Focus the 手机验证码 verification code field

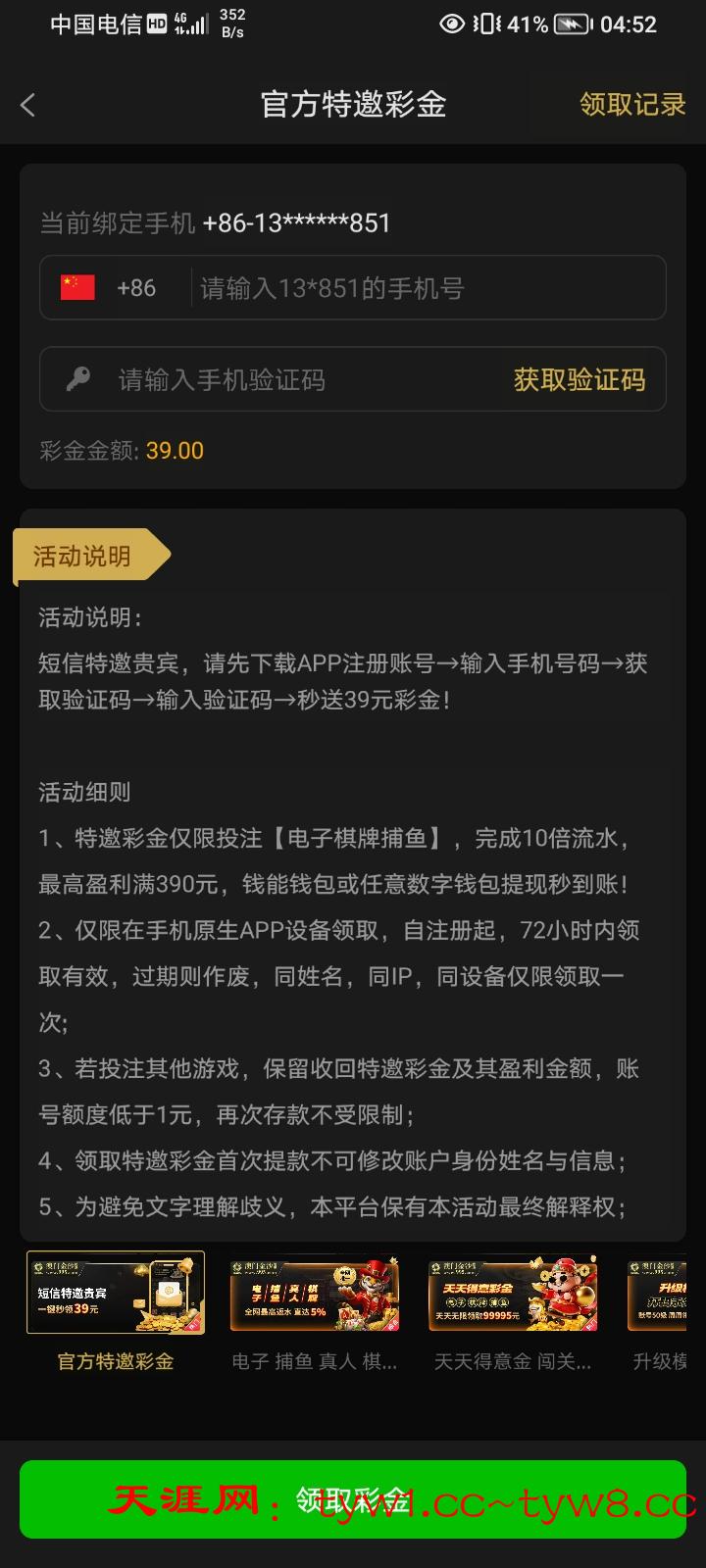(294, 379)
